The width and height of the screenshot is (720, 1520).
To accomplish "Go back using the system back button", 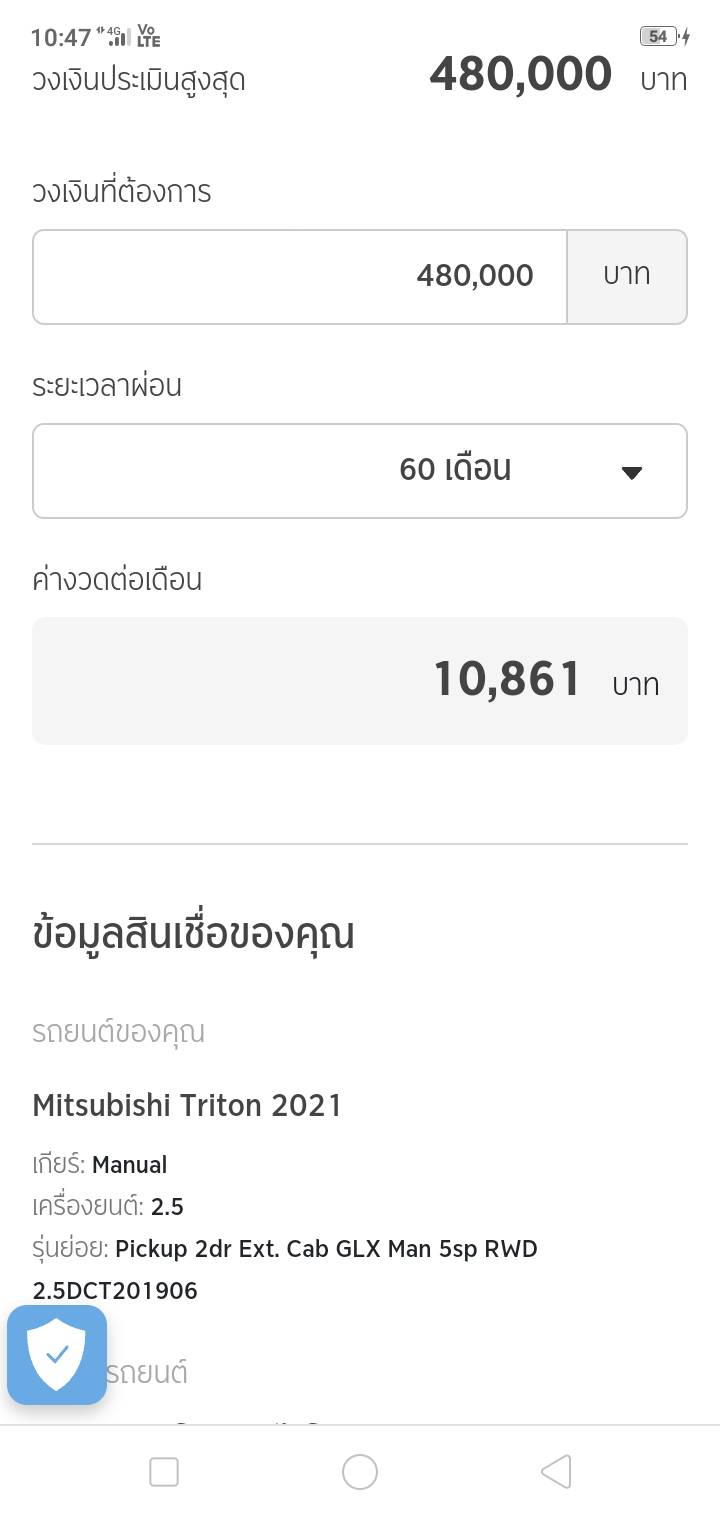I will [556, 1472].
